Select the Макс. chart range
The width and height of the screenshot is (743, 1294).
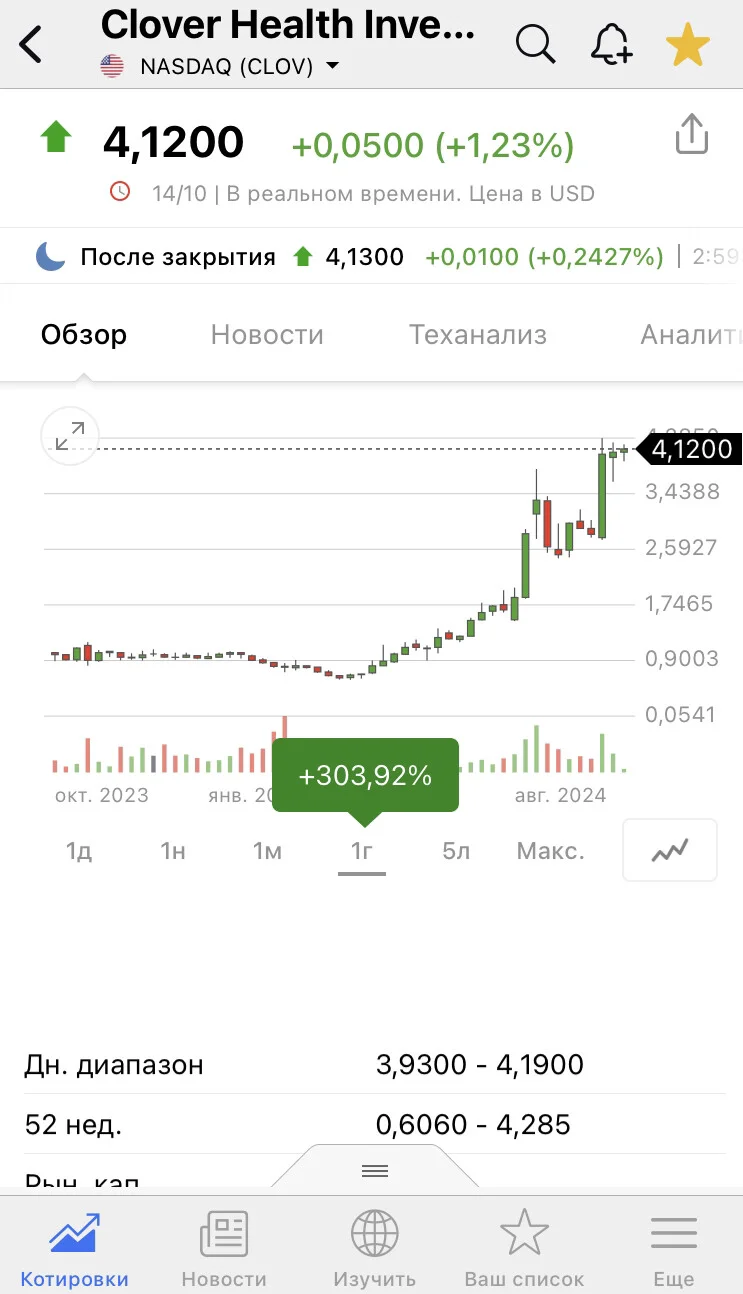click(550, 851)
